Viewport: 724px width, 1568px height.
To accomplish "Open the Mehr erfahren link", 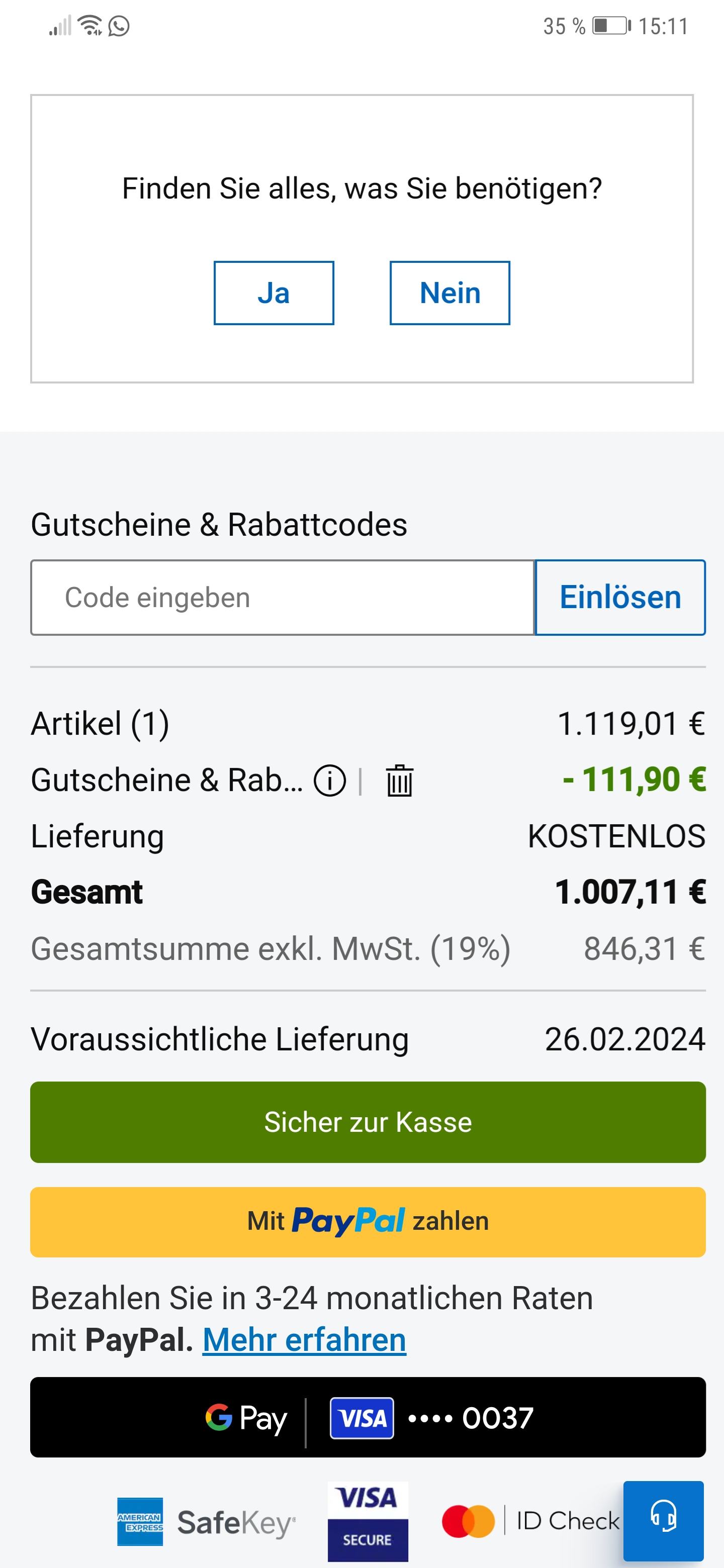I will tap(305, 1340).
